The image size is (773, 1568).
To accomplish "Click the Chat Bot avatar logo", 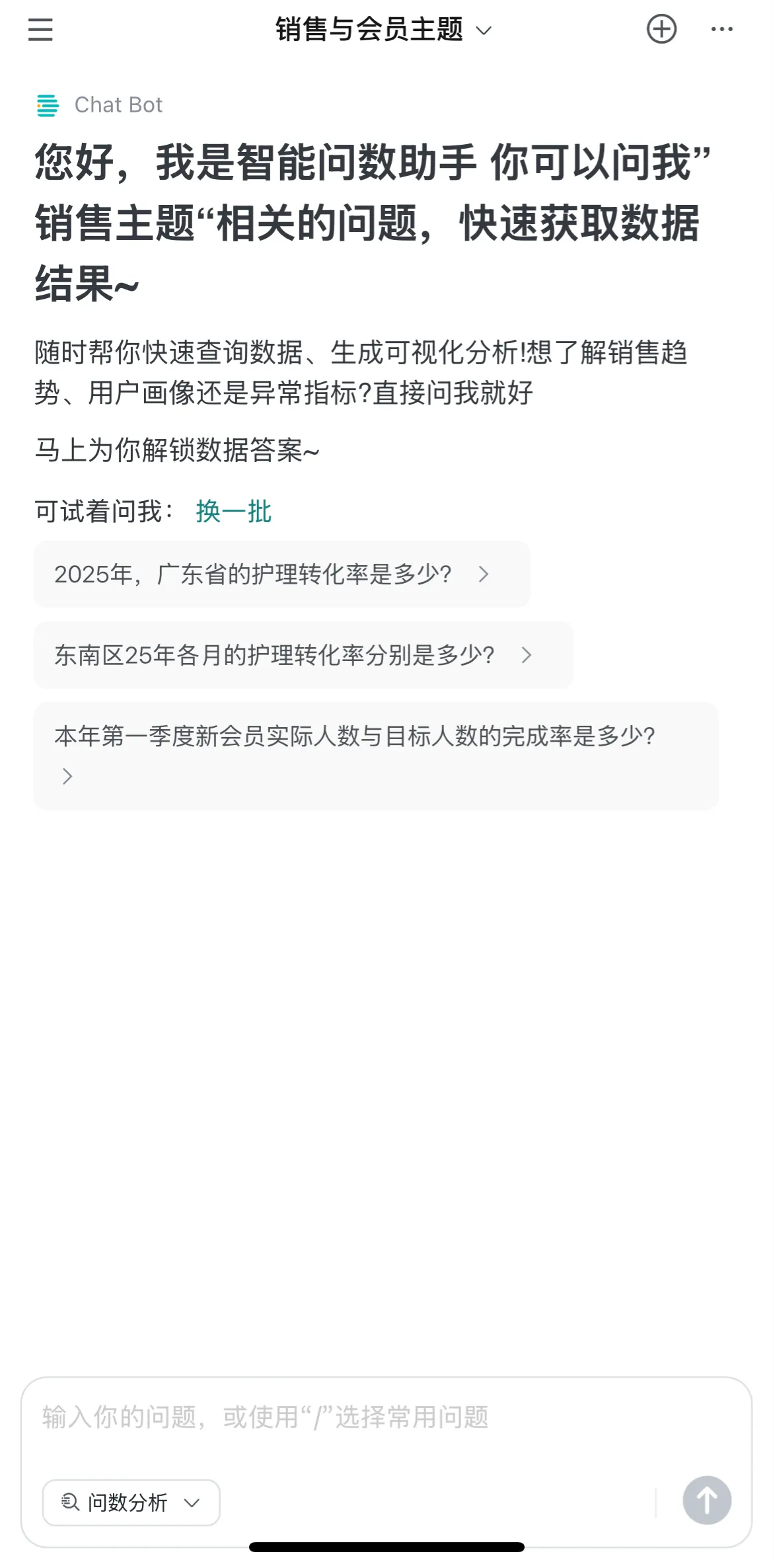I will pos(47,104).
